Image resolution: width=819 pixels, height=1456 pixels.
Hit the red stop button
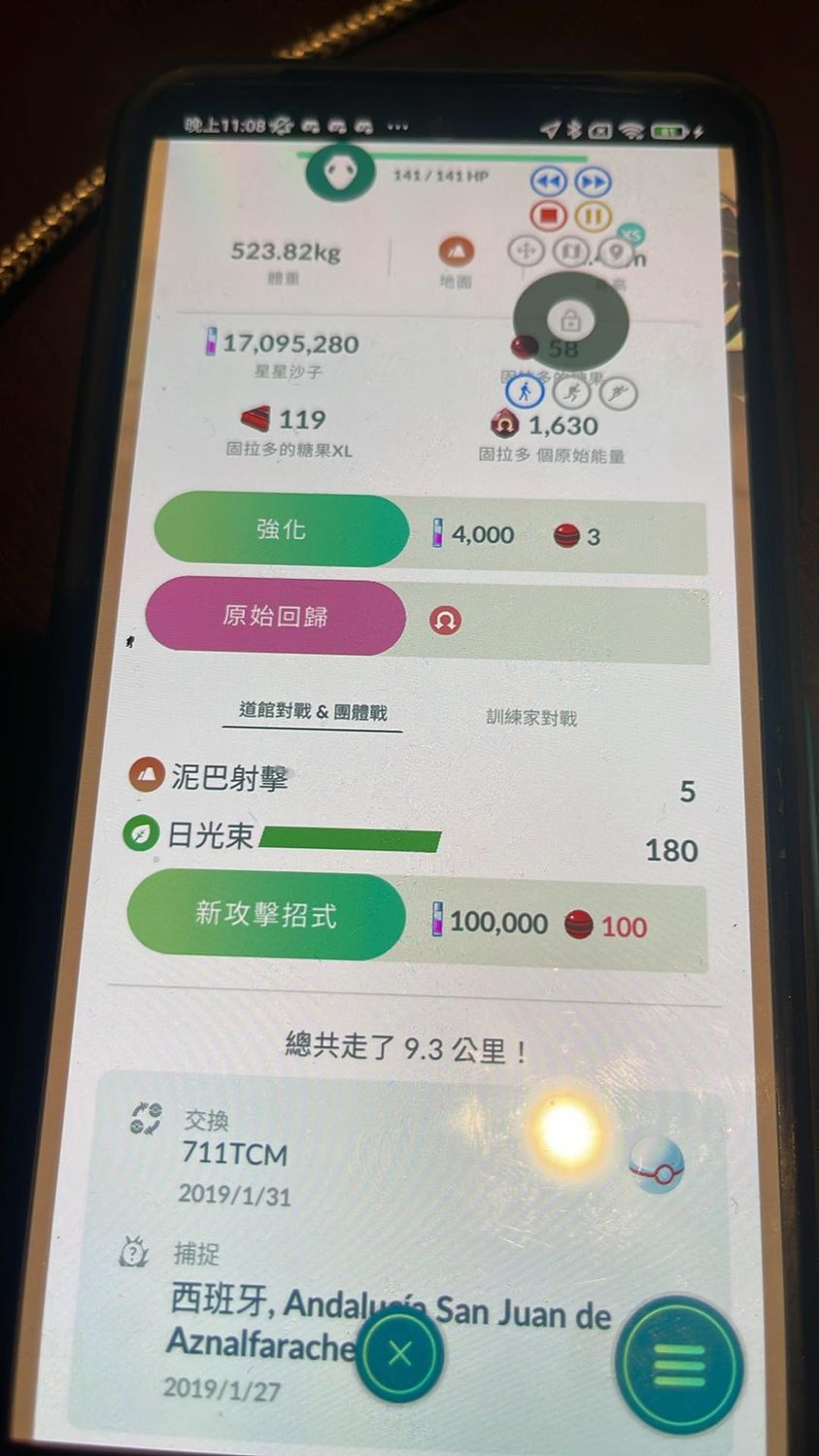pos(548,216)
